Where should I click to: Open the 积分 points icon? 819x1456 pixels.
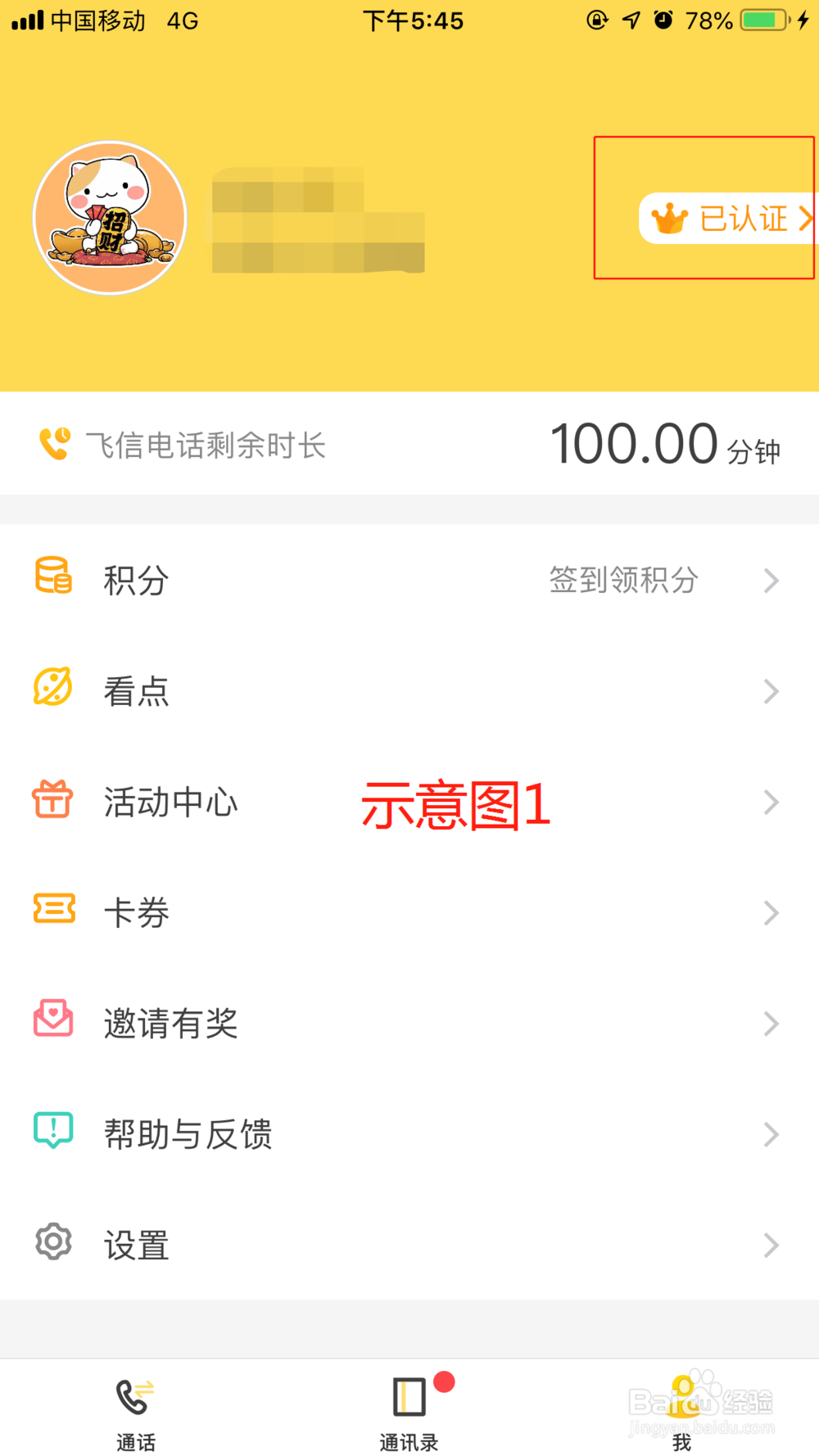tap(52, 578)
